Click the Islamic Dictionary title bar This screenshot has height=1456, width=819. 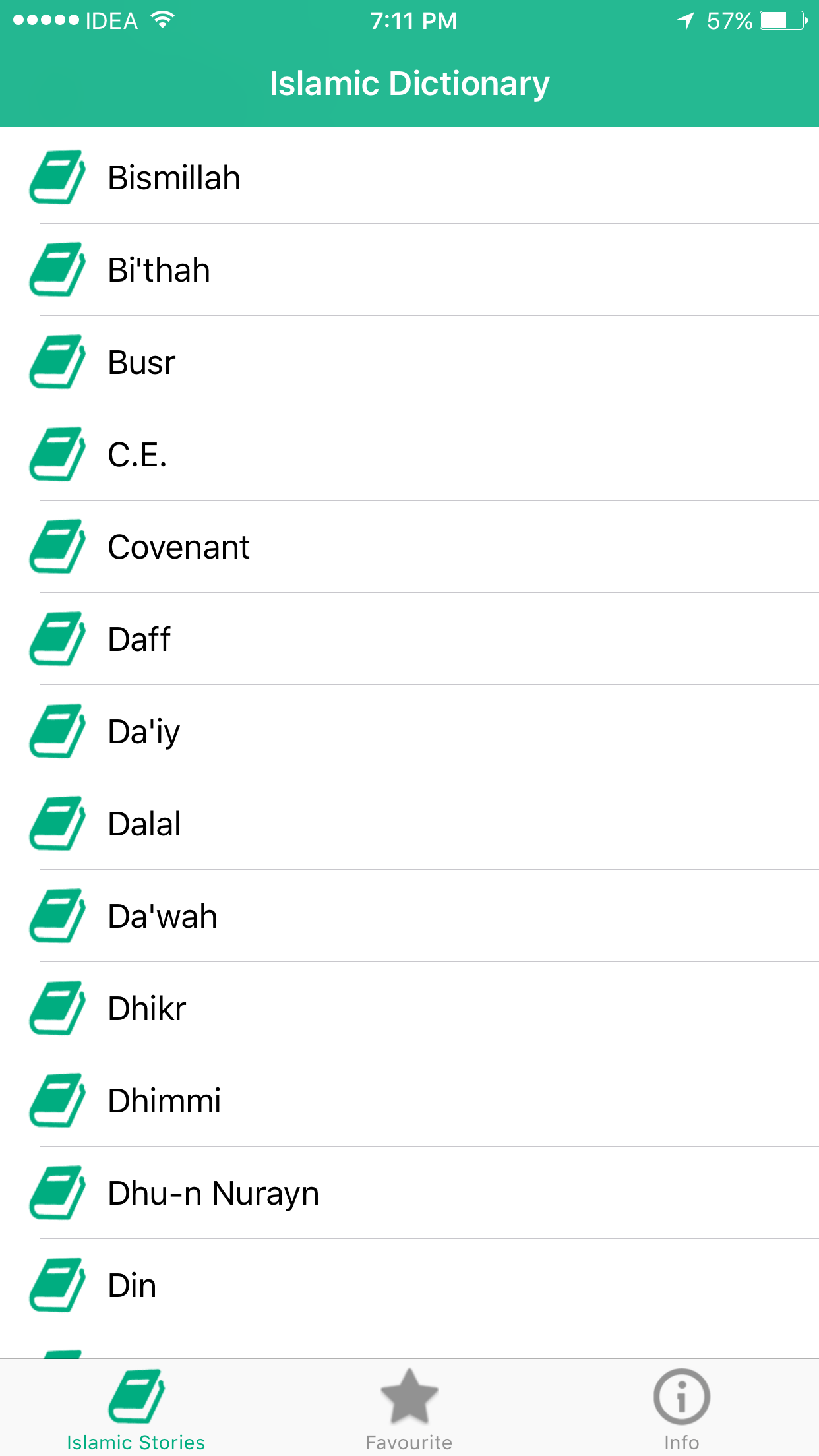click(x=409, y=82)
